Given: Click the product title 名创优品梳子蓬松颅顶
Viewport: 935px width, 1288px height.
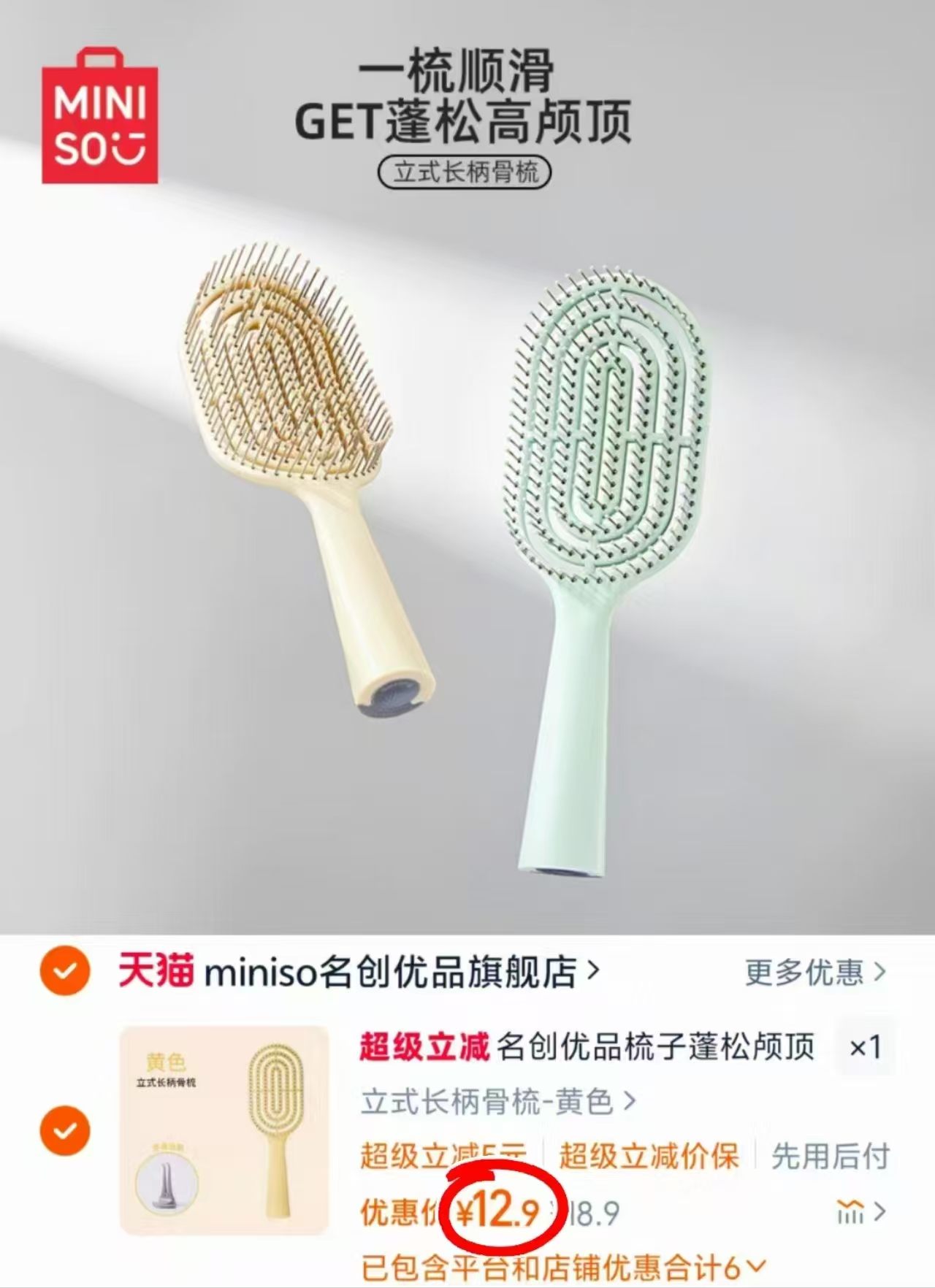Looking at the screenshot, I should click(x=657, y=1048).
